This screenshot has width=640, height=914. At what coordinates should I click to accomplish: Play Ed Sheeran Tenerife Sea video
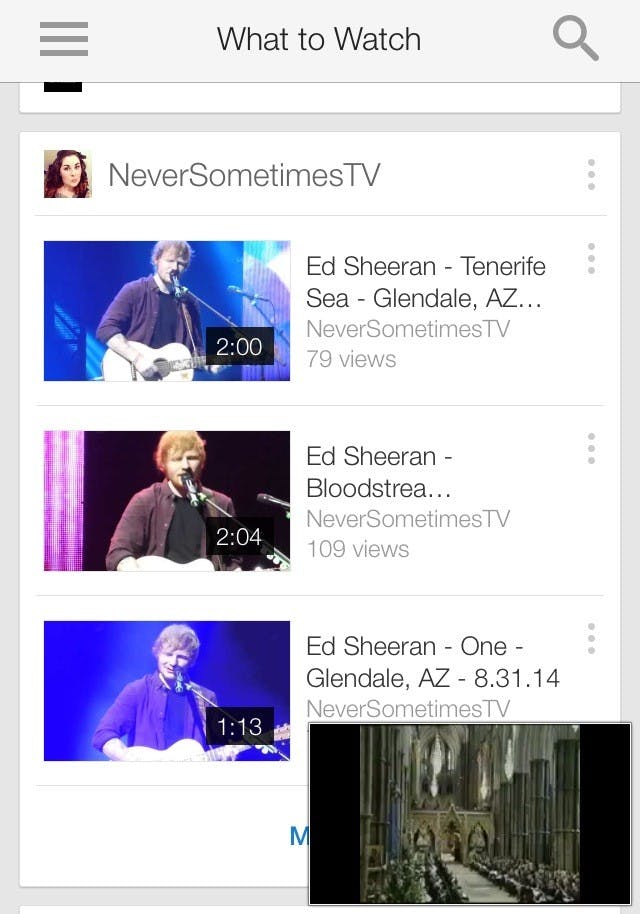[x=167, y=311]
